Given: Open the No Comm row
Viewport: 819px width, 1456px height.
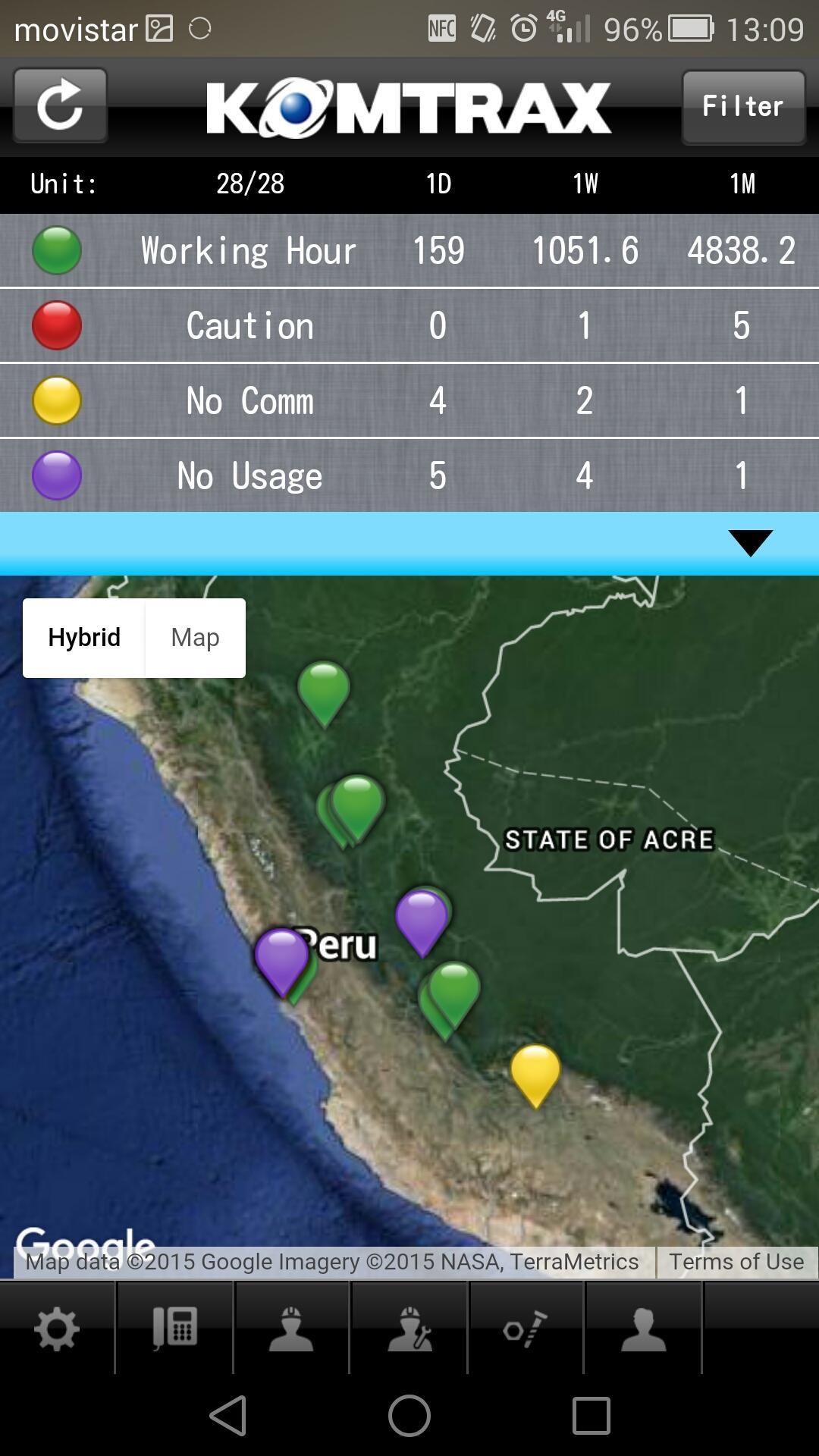Looking at the screenshot, I should click(x=409, y=400).
